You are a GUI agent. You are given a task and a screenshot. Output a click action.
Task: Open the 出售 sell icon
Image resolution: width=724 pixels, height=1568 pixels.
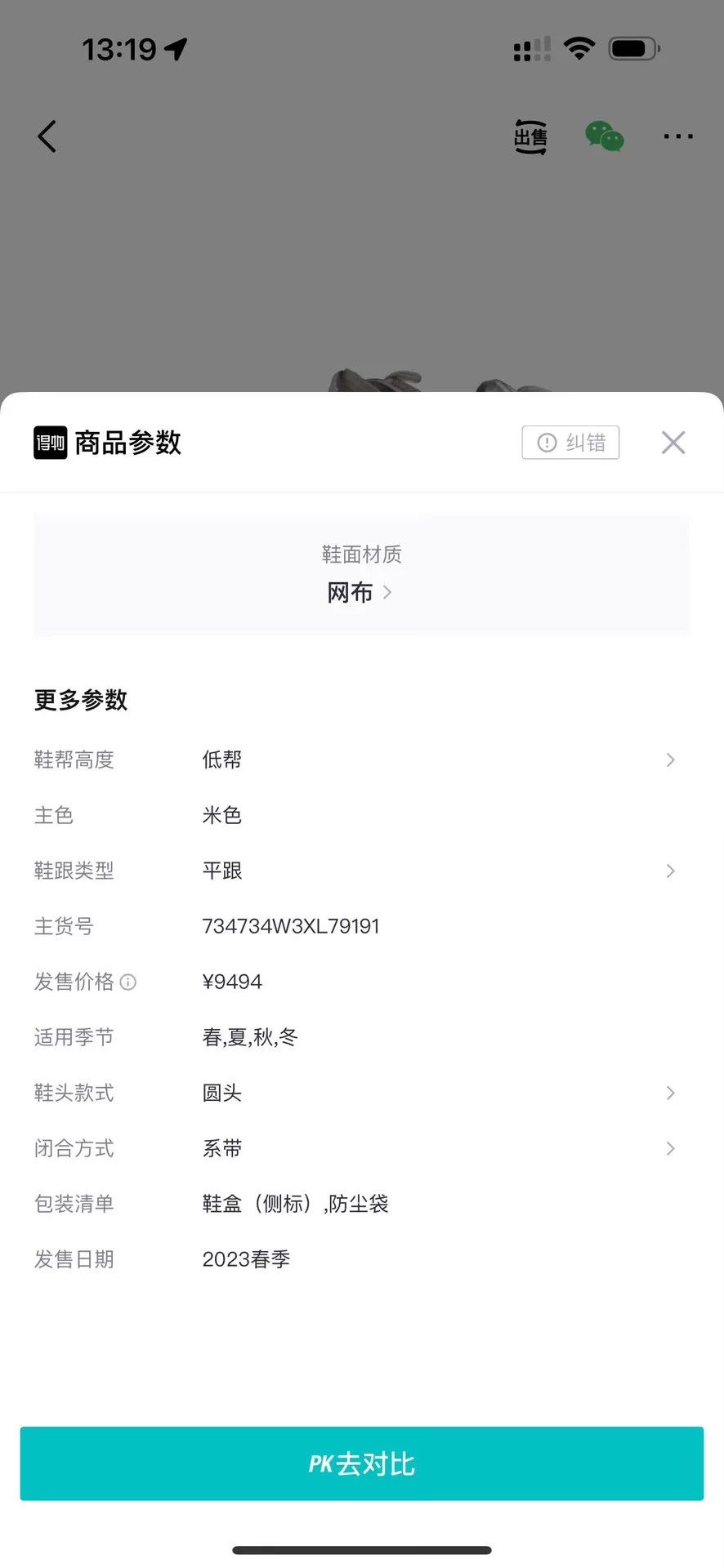coord(530,136)
